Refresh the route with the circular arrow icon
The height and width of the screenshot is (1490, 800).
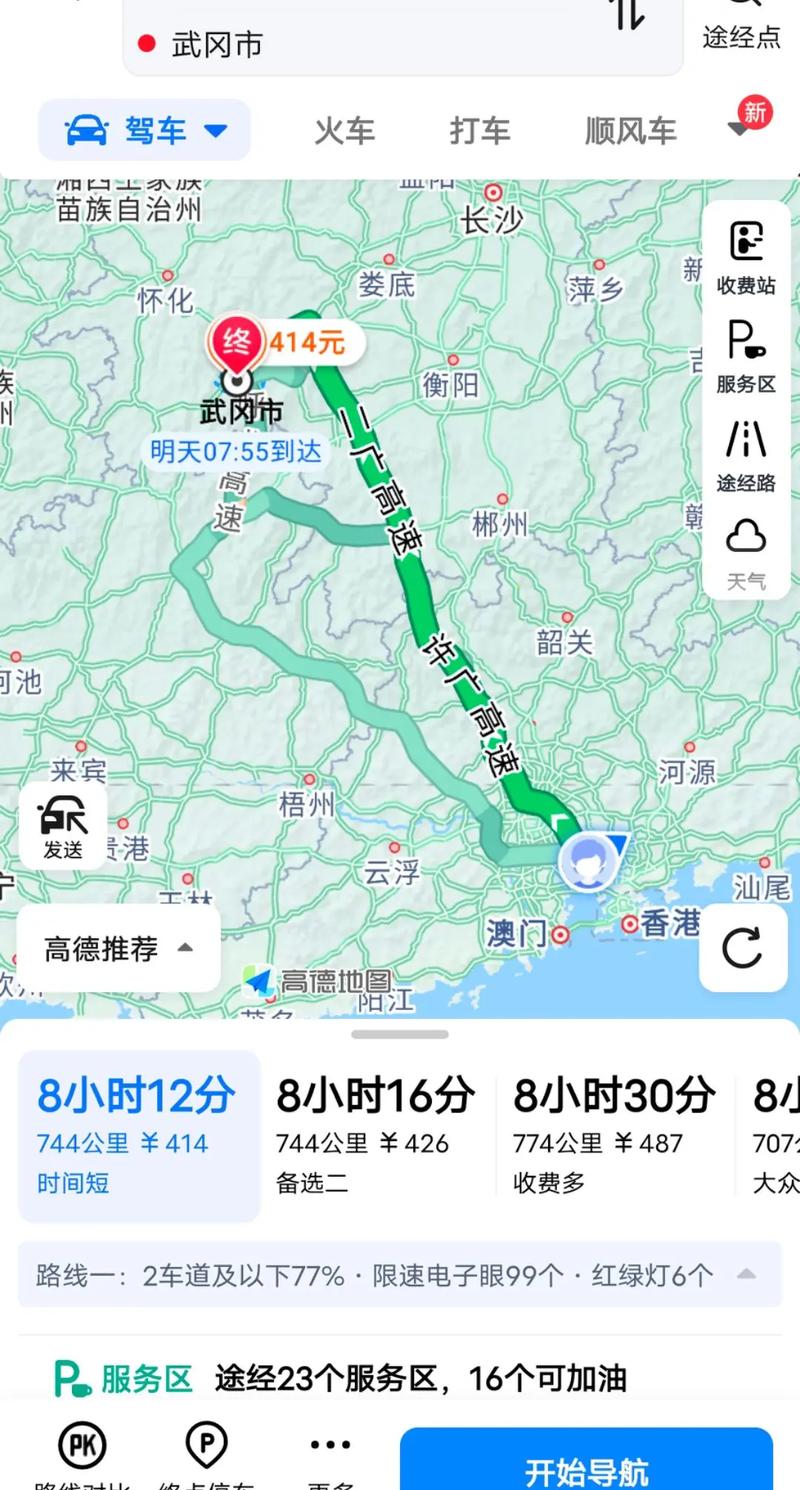click(x=742, y=950)
